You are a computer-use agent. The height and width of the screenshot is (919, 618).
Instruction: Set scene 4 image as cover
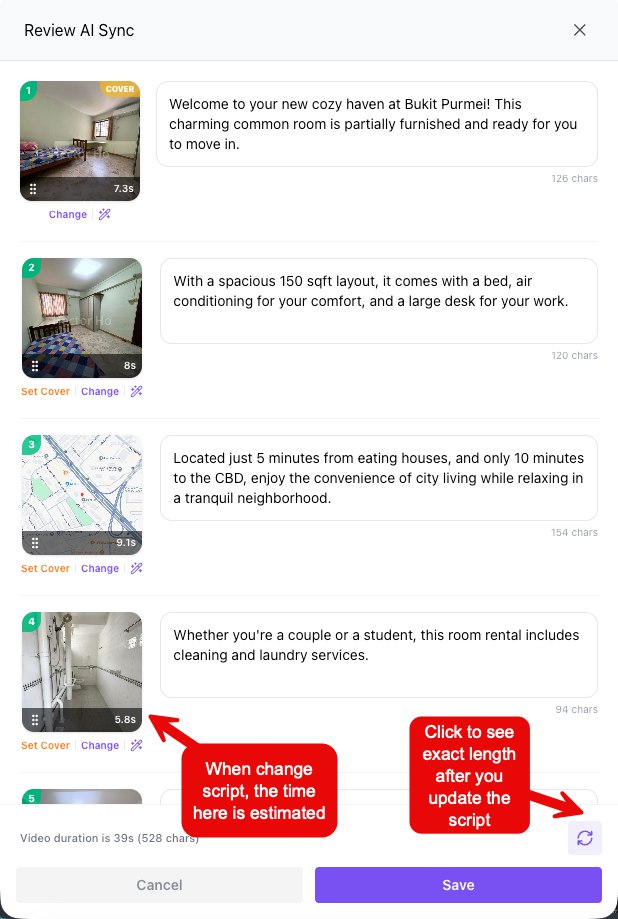pyautogui.click(x=45, y=745)
